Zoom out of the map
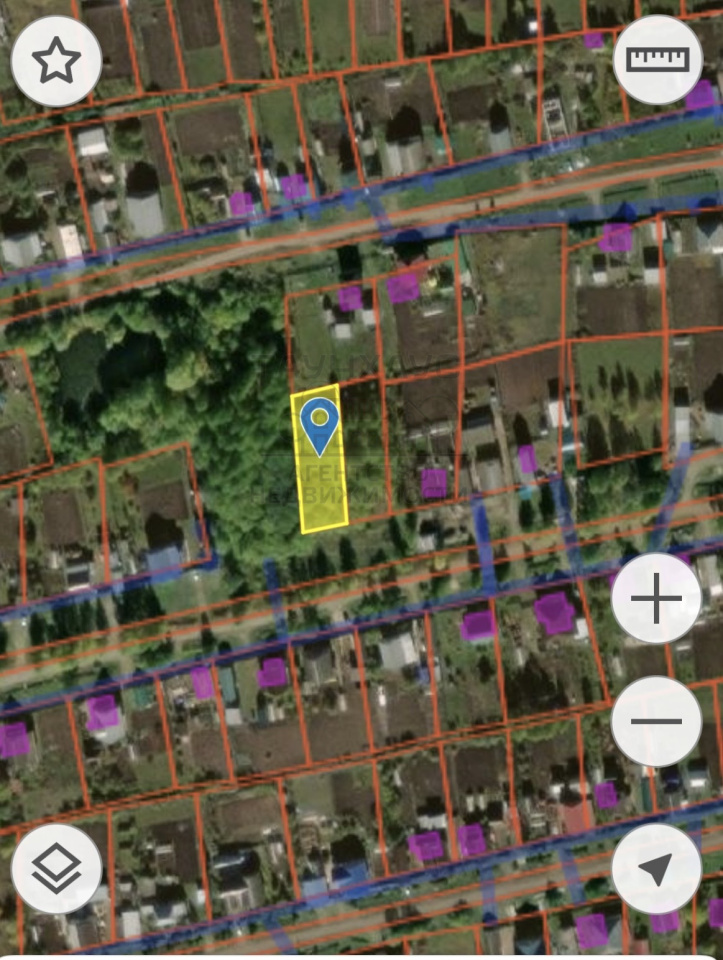The image size is (723, 960). coord(656,721)
